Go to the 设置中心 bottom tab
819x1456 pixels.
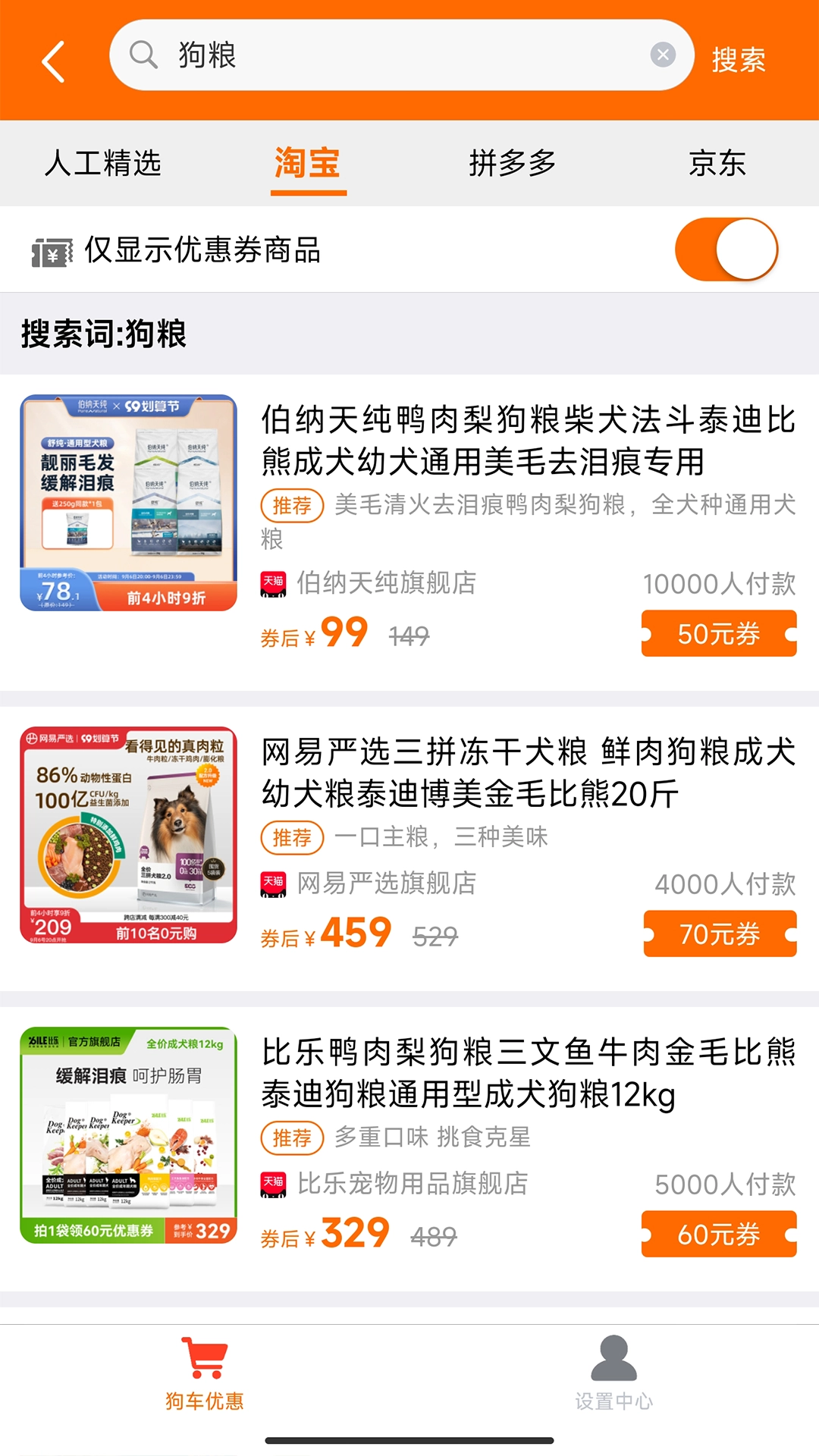click(613, 1373)
